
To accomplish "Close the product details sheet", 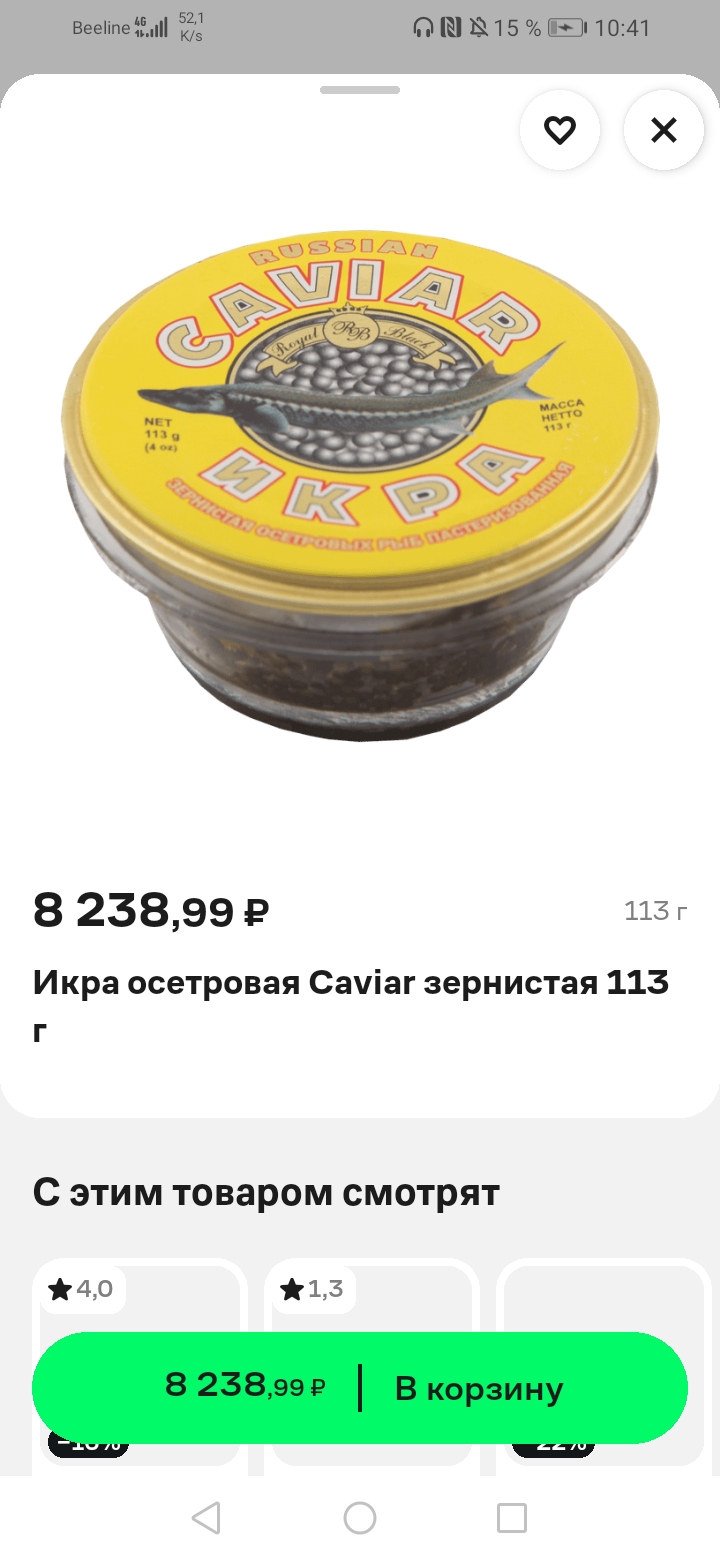I will pyautogui.click(x=664, y=130).
